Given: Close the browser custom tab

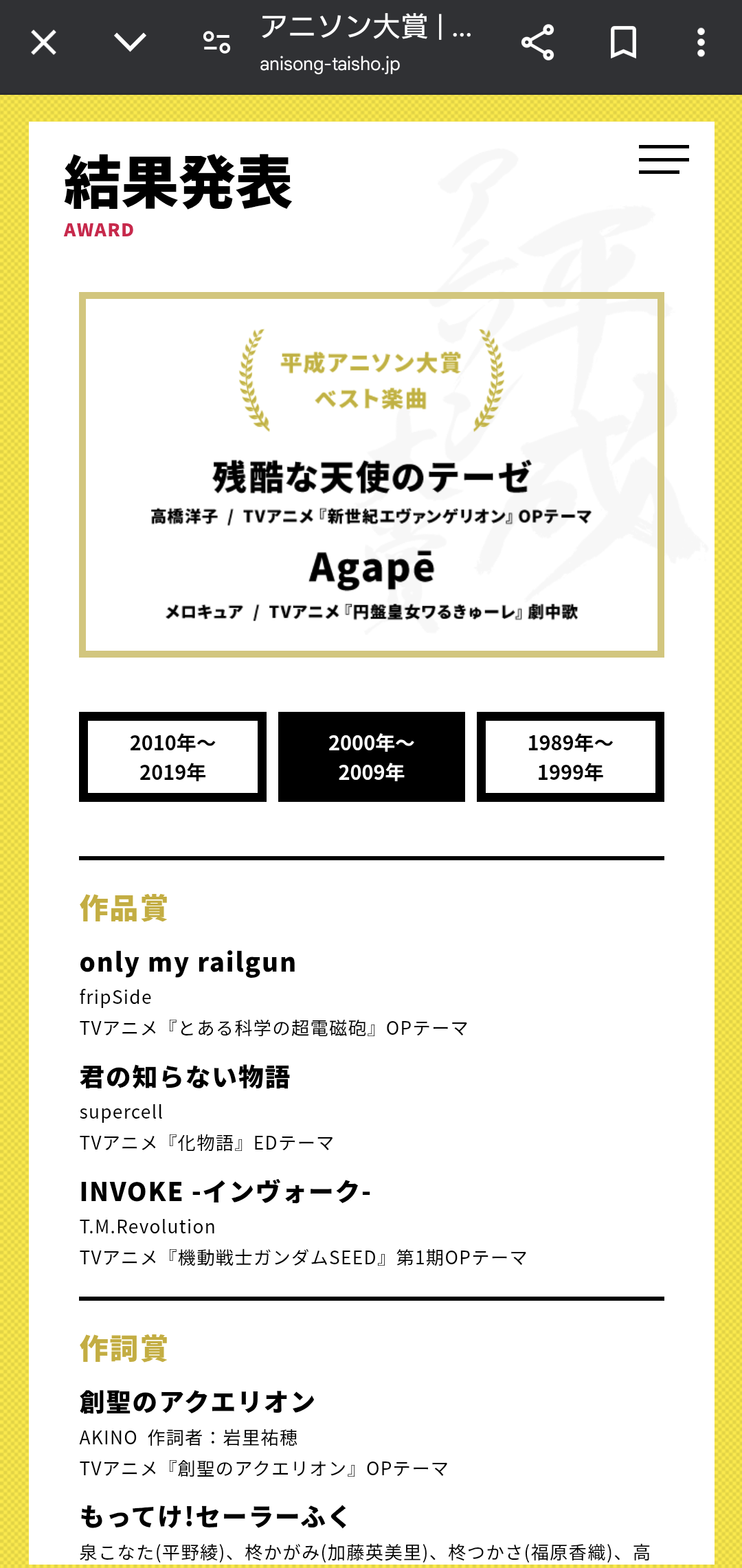Looking at the screenshot, I should point(43,43).
